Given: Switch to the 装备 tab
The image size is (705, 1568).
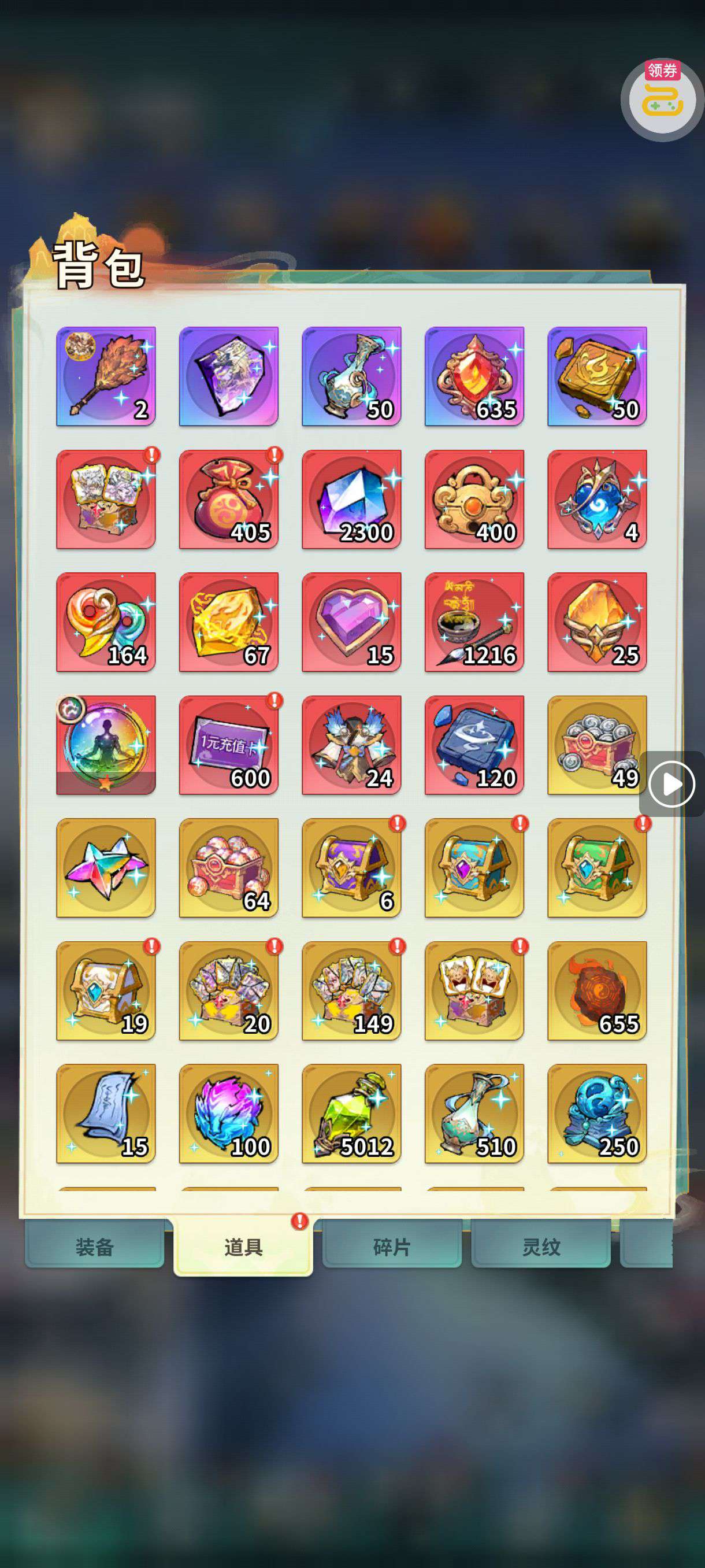Looking at the screenshot, I should (x=94, y=1247).
